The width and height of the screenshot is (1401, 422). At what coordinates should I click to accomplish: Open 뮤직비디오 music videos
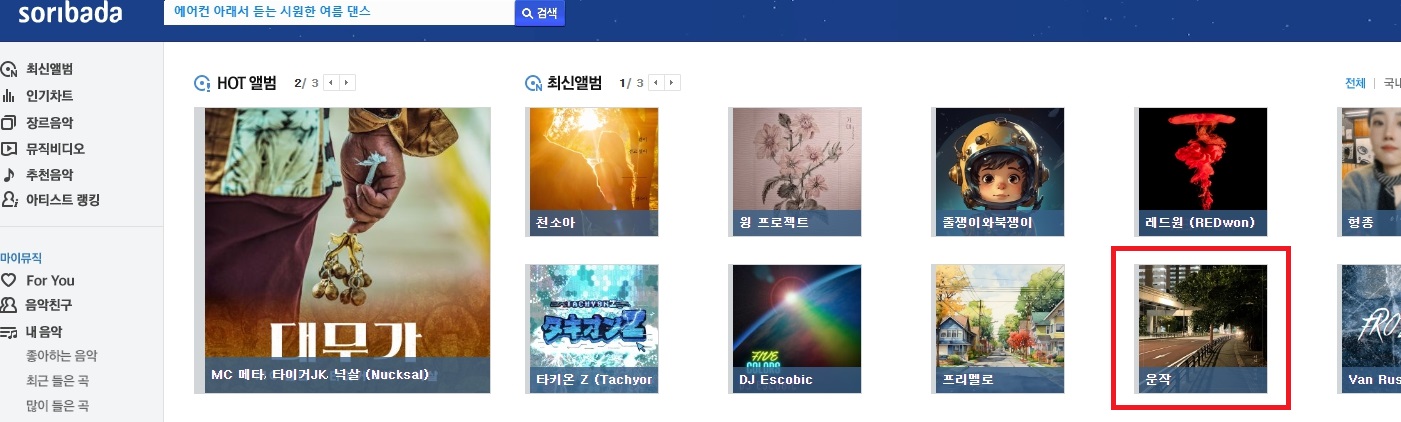point(55,149)
